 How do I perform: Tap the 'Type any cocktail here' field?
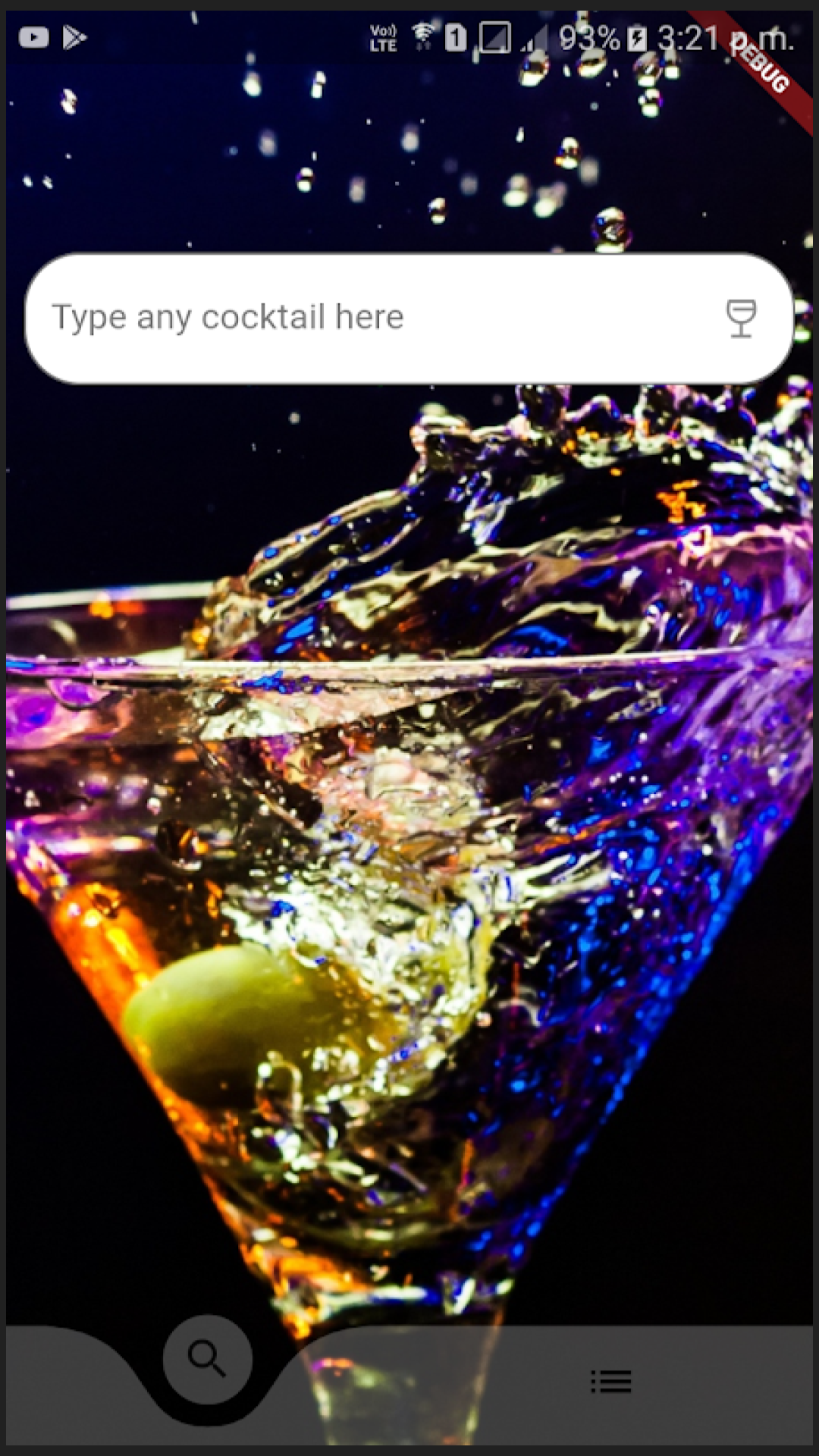click(x=364, y=318)
